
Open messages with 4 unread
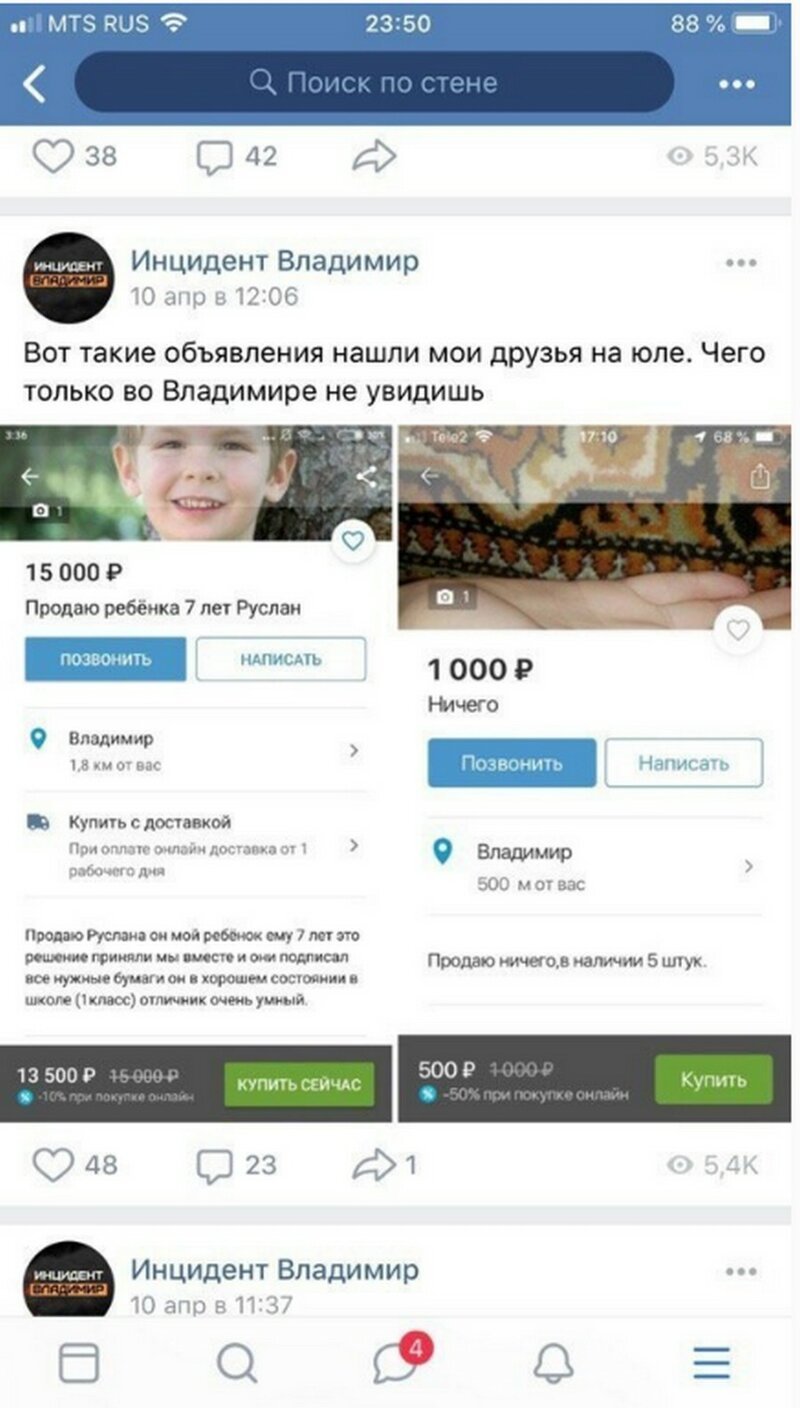(x=396, y=1362)
